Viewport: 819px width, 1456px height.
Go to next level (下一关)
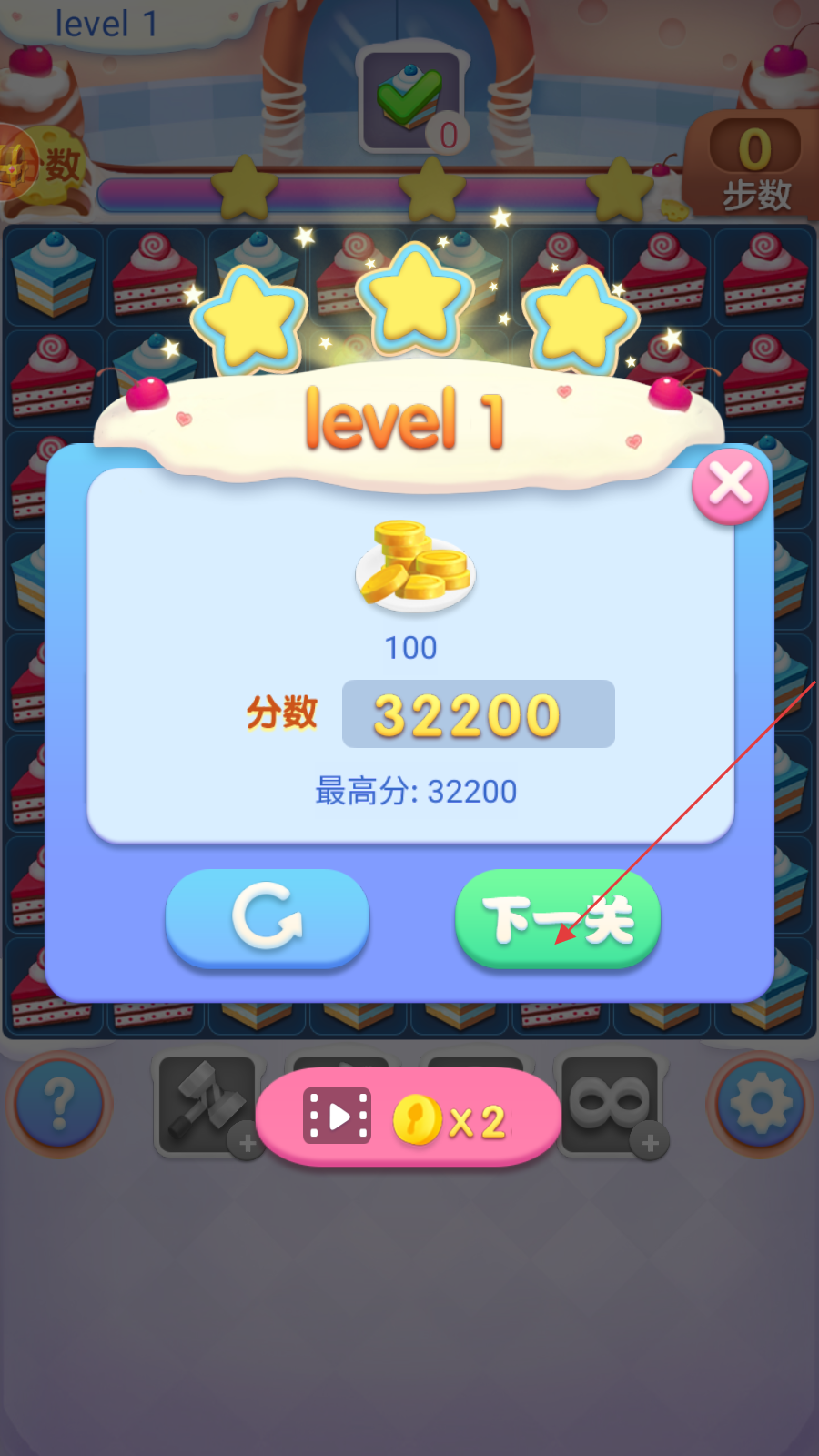(558, 919)
